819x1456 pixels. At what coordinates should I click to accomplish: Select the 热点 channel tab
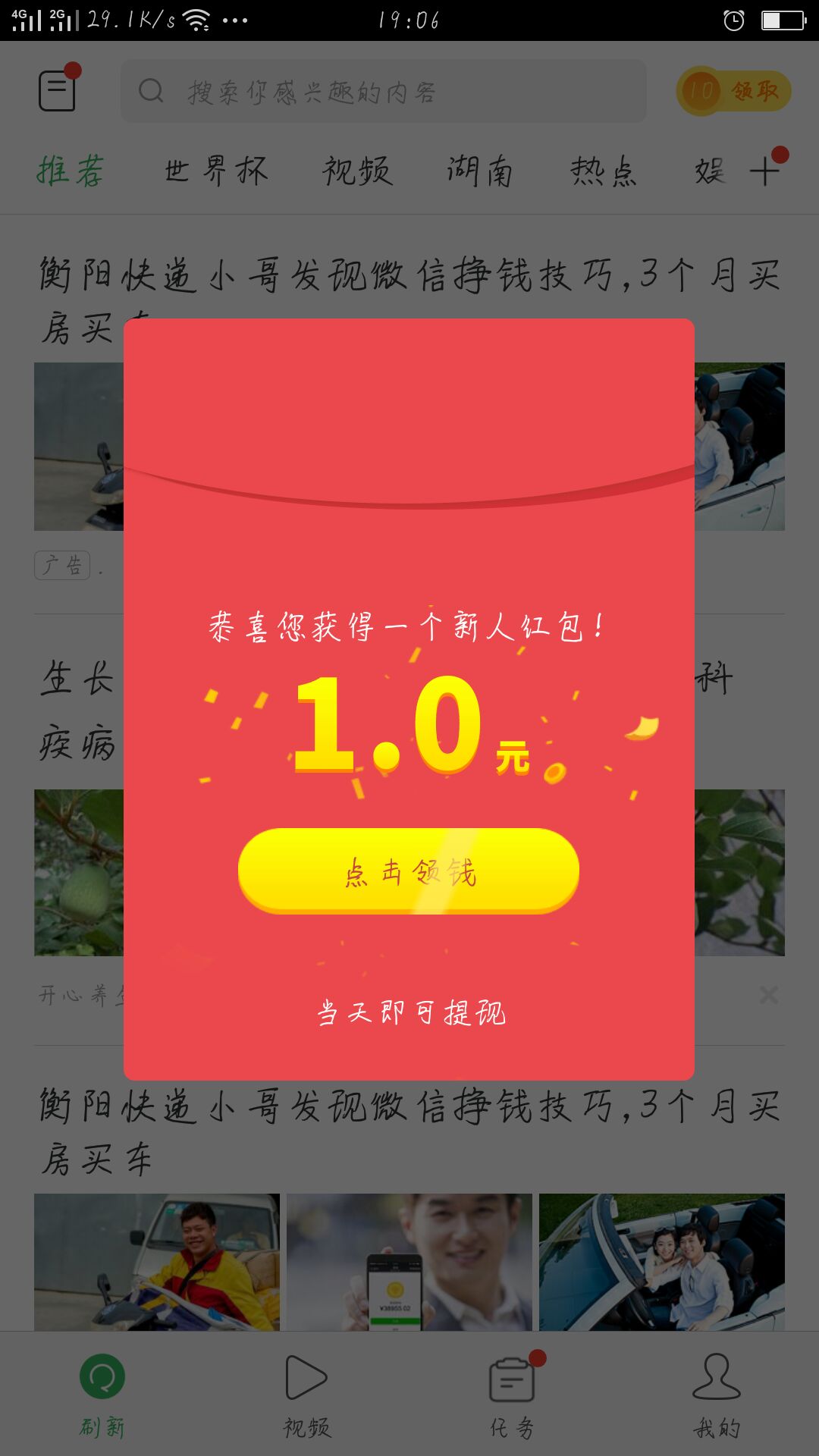(603, 171)
